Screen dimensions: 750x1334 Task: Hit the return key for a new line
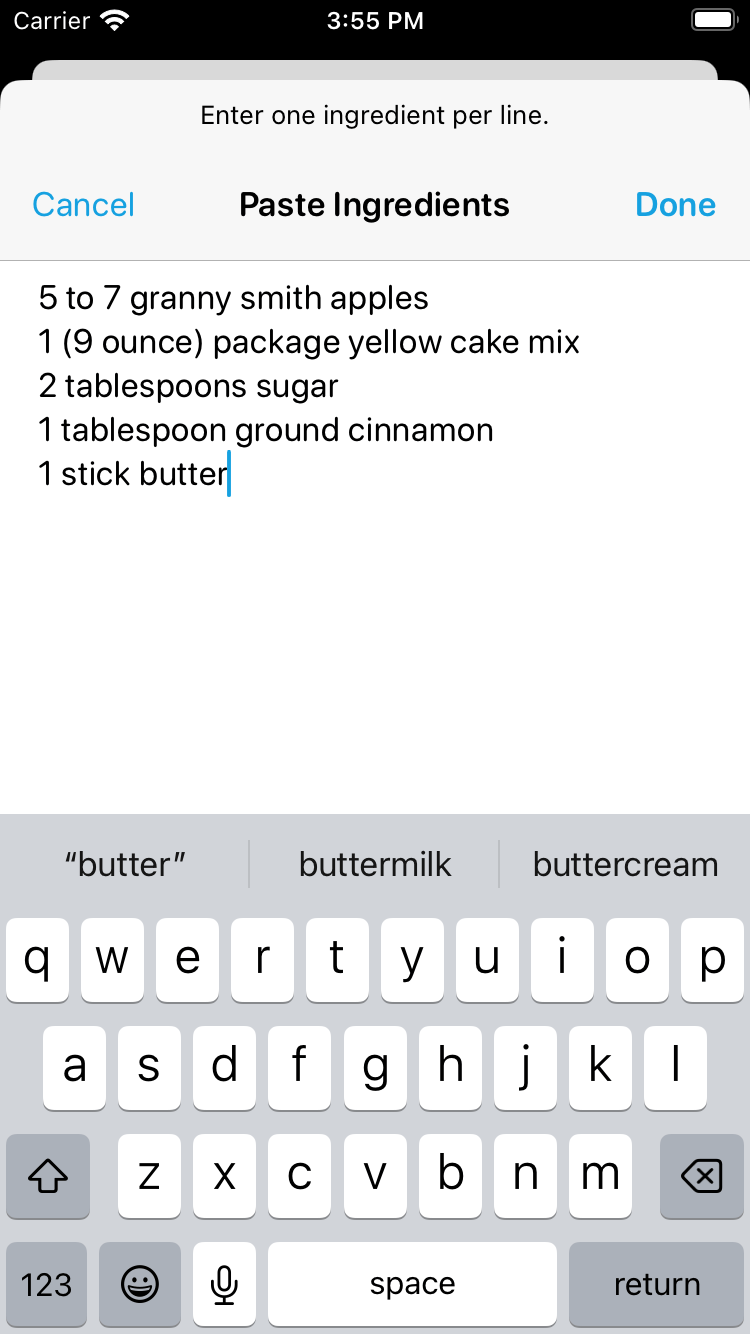pyautogui.click(x=656, y=1284)
